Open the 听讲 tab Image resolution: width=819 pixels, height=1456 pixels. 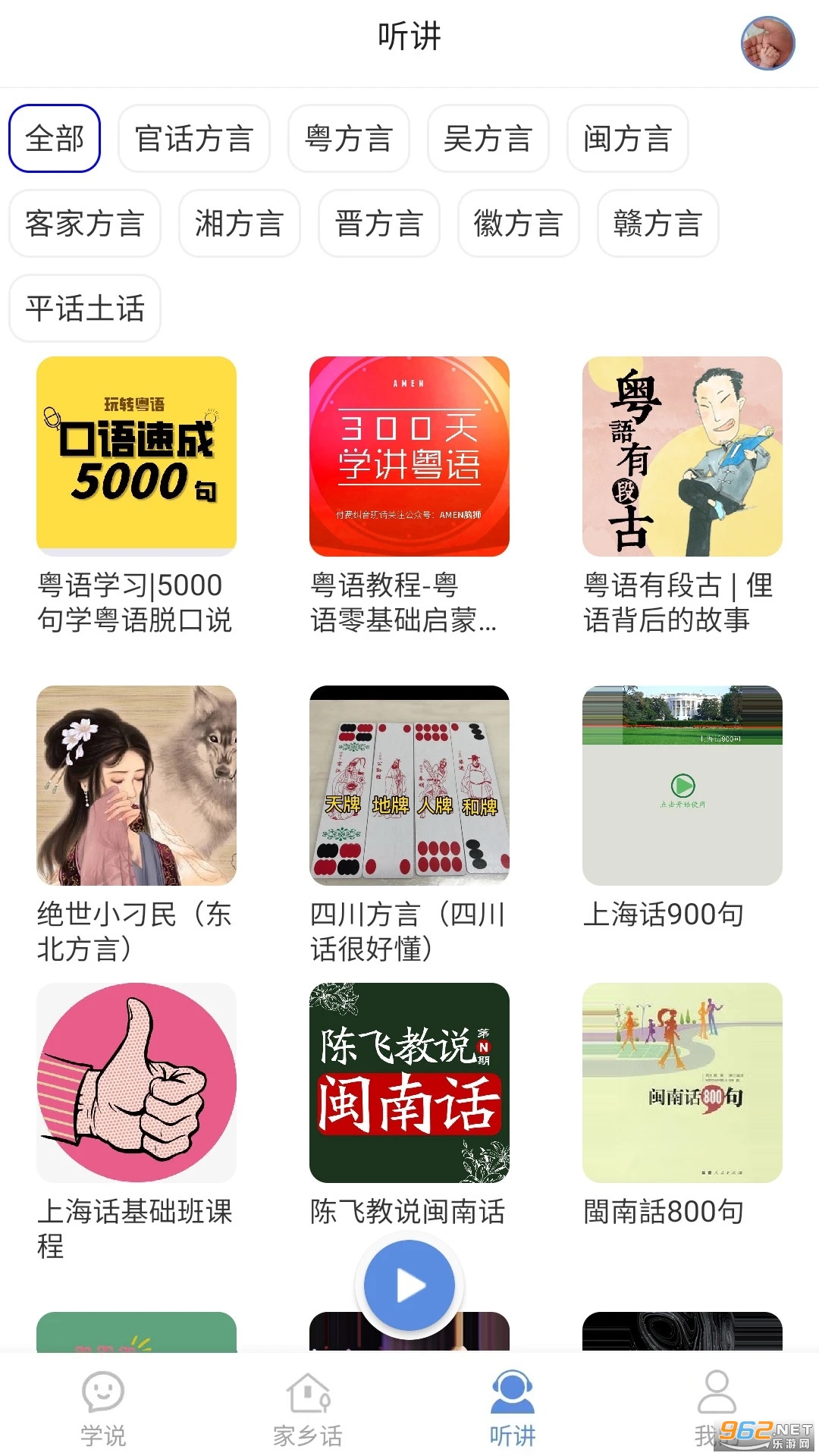coord(513,1408)
